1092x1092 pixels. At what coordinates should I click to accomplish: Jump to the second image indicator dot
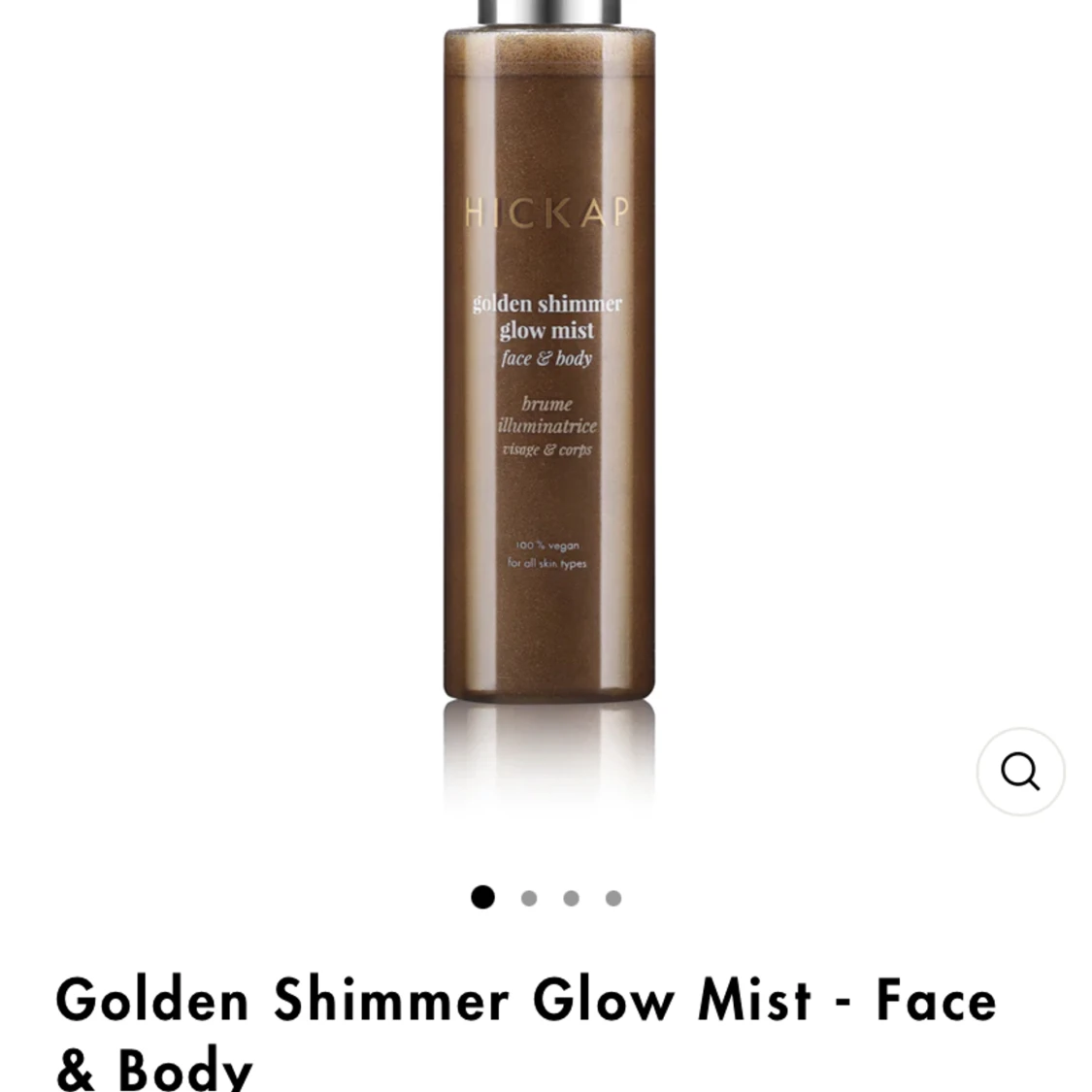tap(529, 898)
